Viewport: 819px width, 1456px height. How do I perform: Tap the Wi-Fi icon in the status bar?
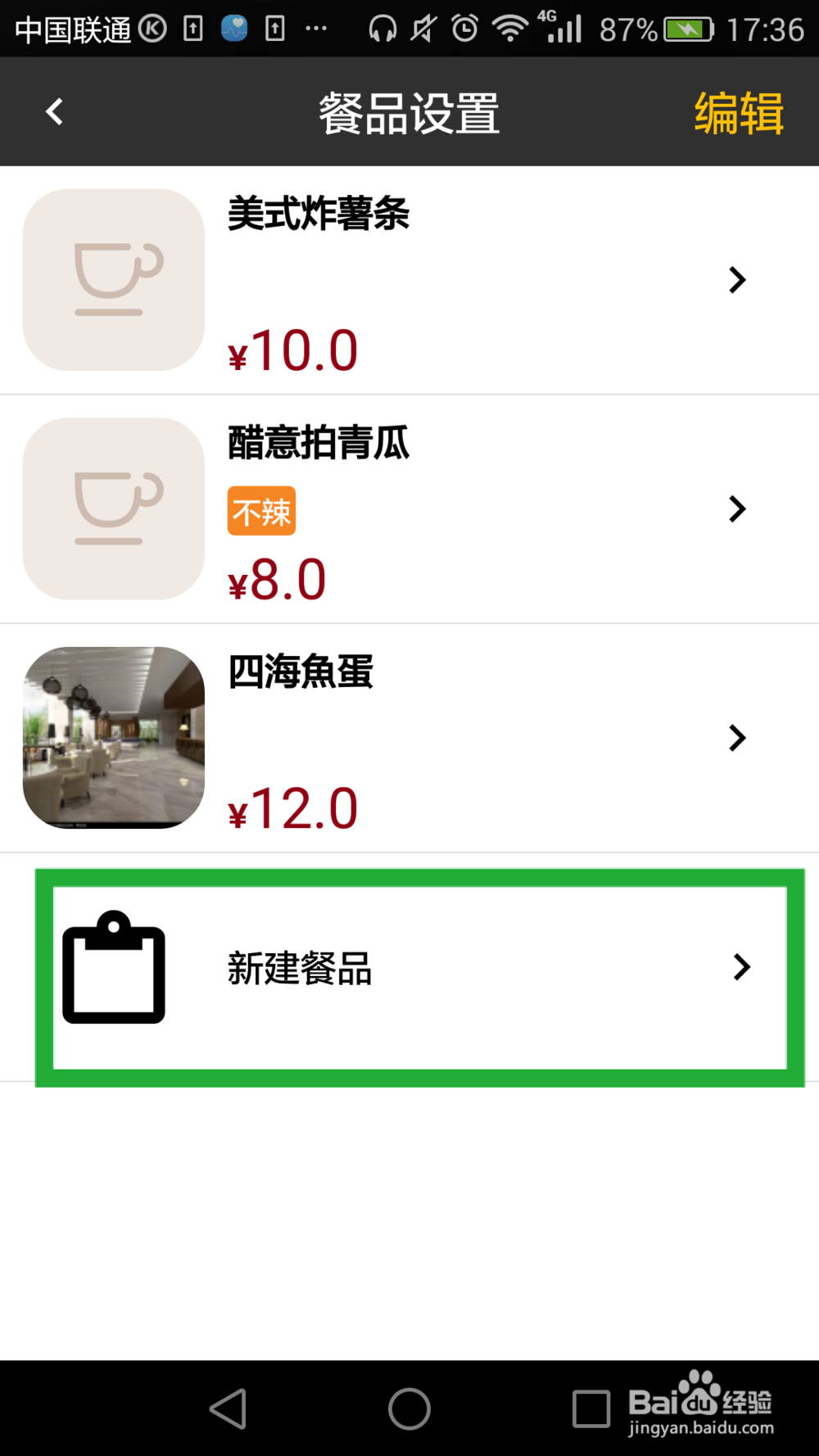pyautogui.click(x=509, y=27)
